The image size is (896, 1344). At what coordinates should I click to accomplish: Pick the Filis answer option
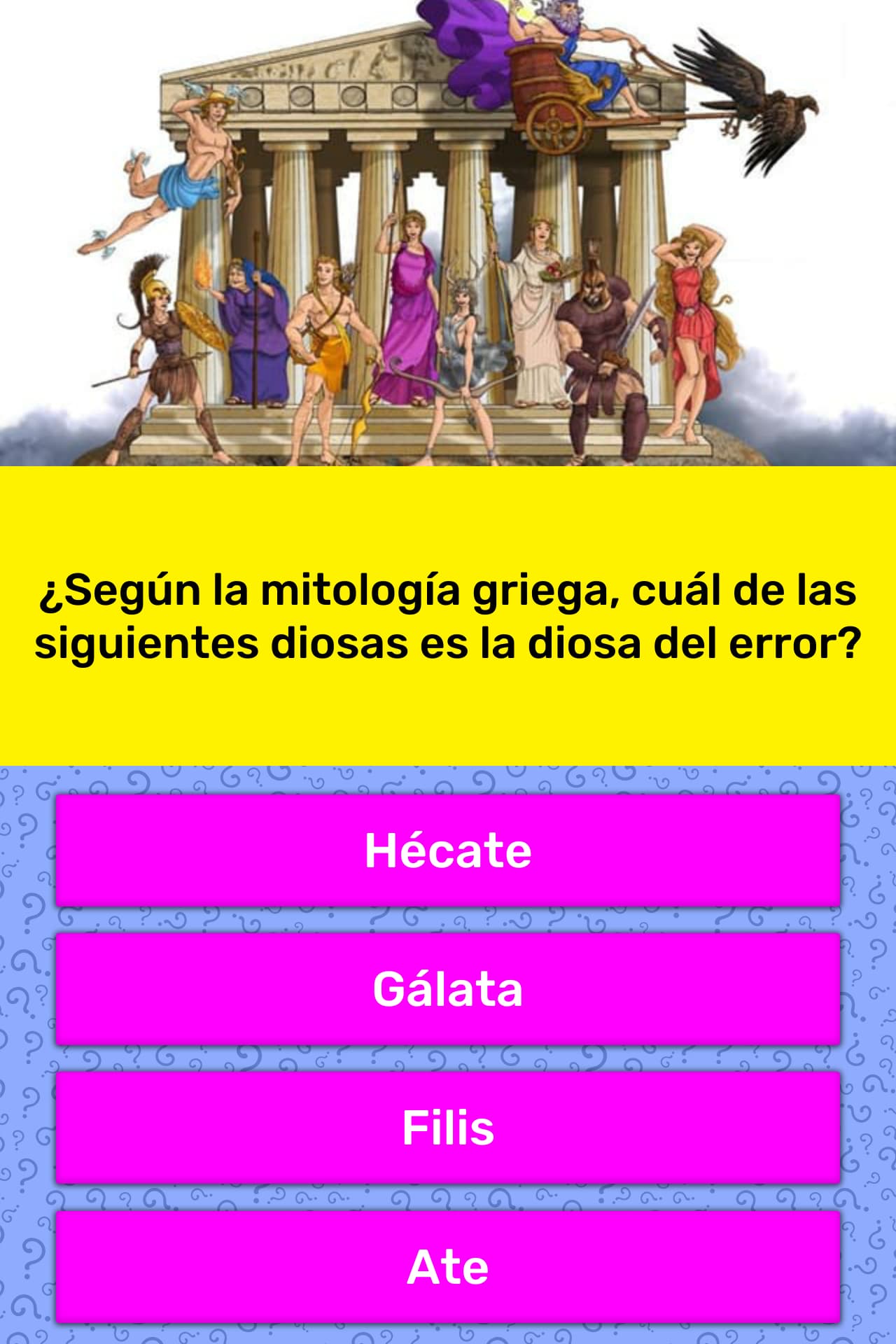click(x=448, y=1128)
